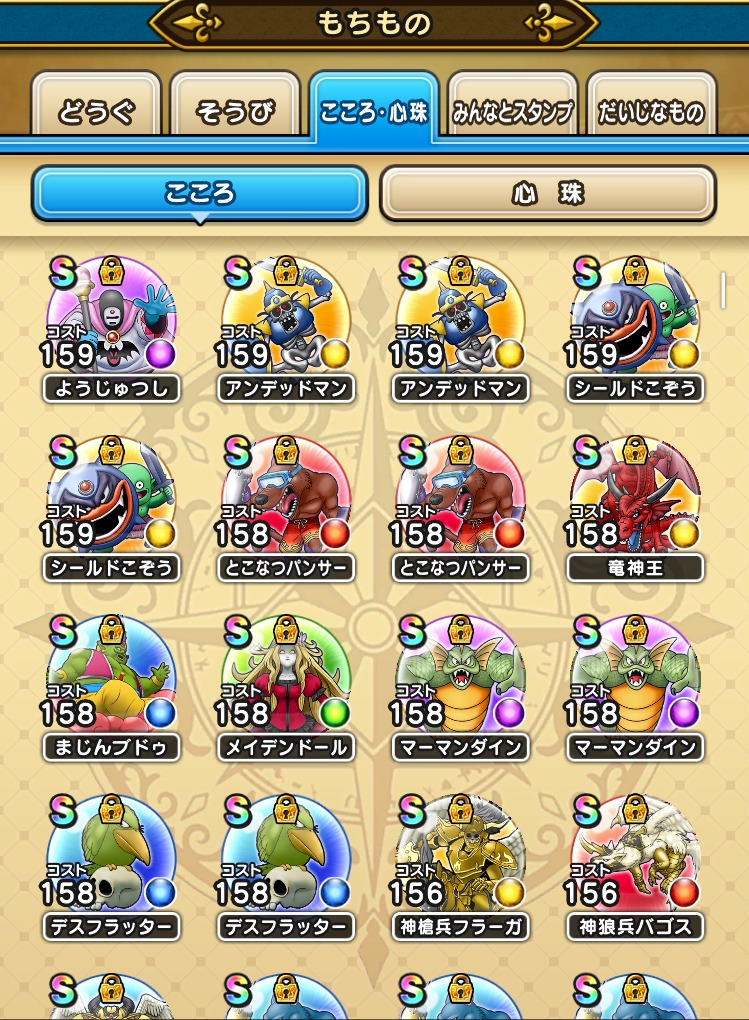Open the だいじなもの tab
The width and height of the screenshot is (749, 1020).
coord(651,110)
